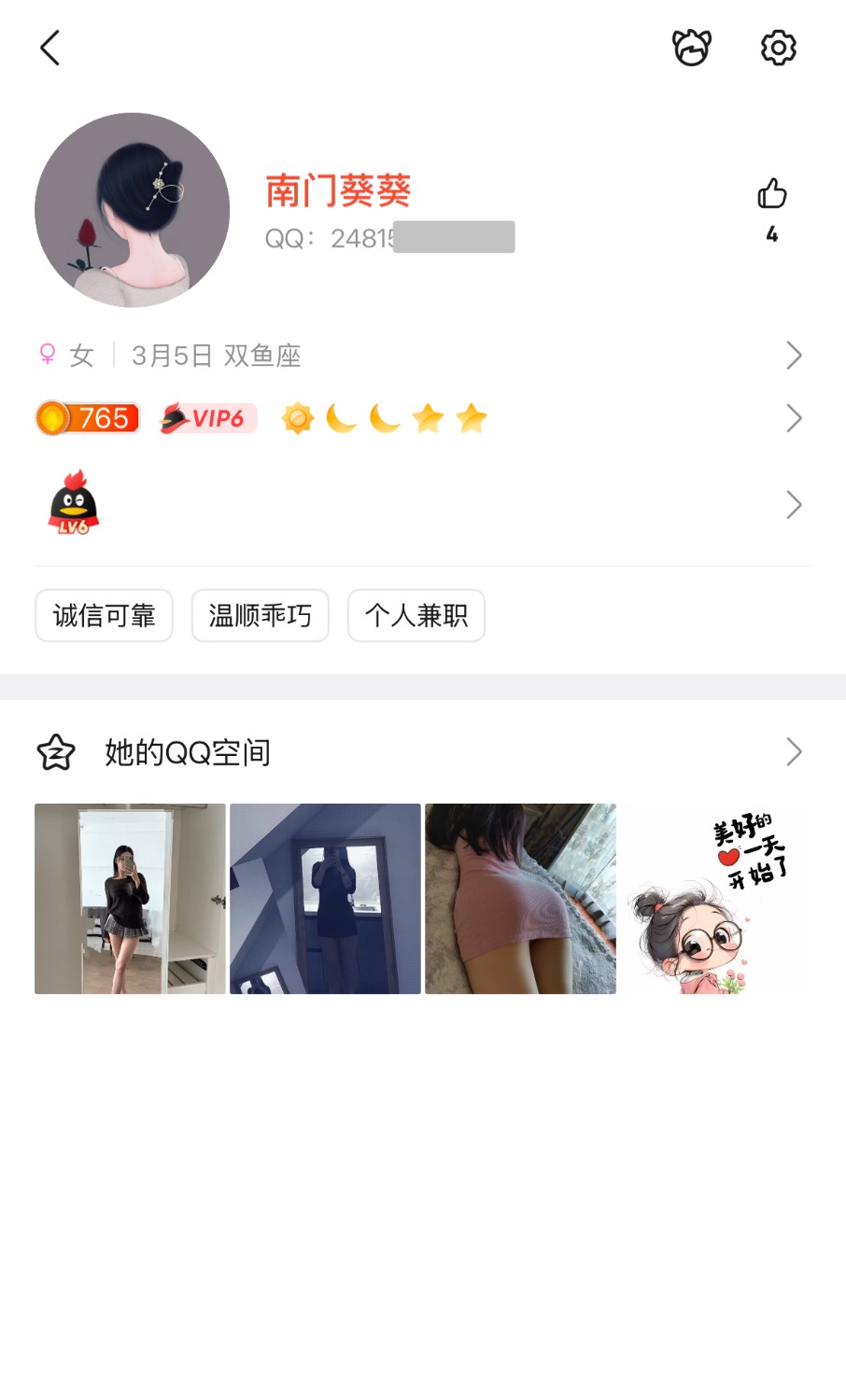Open the VIP6 level and badges row
The width and height of the screenshot is (846, 1400).
tap(420, 418)
